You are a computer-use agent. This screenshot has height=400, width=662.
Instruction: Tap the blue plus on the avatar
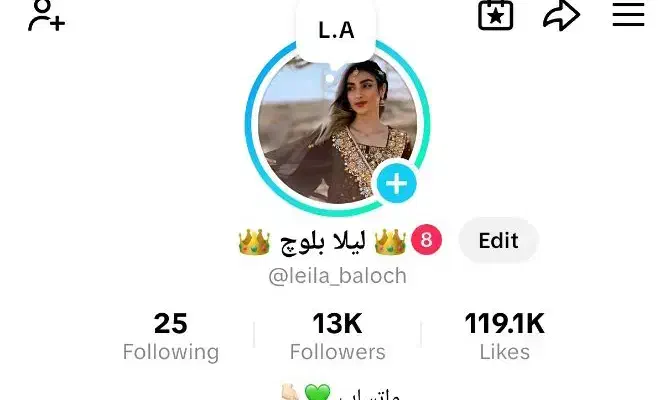[396, 184]
